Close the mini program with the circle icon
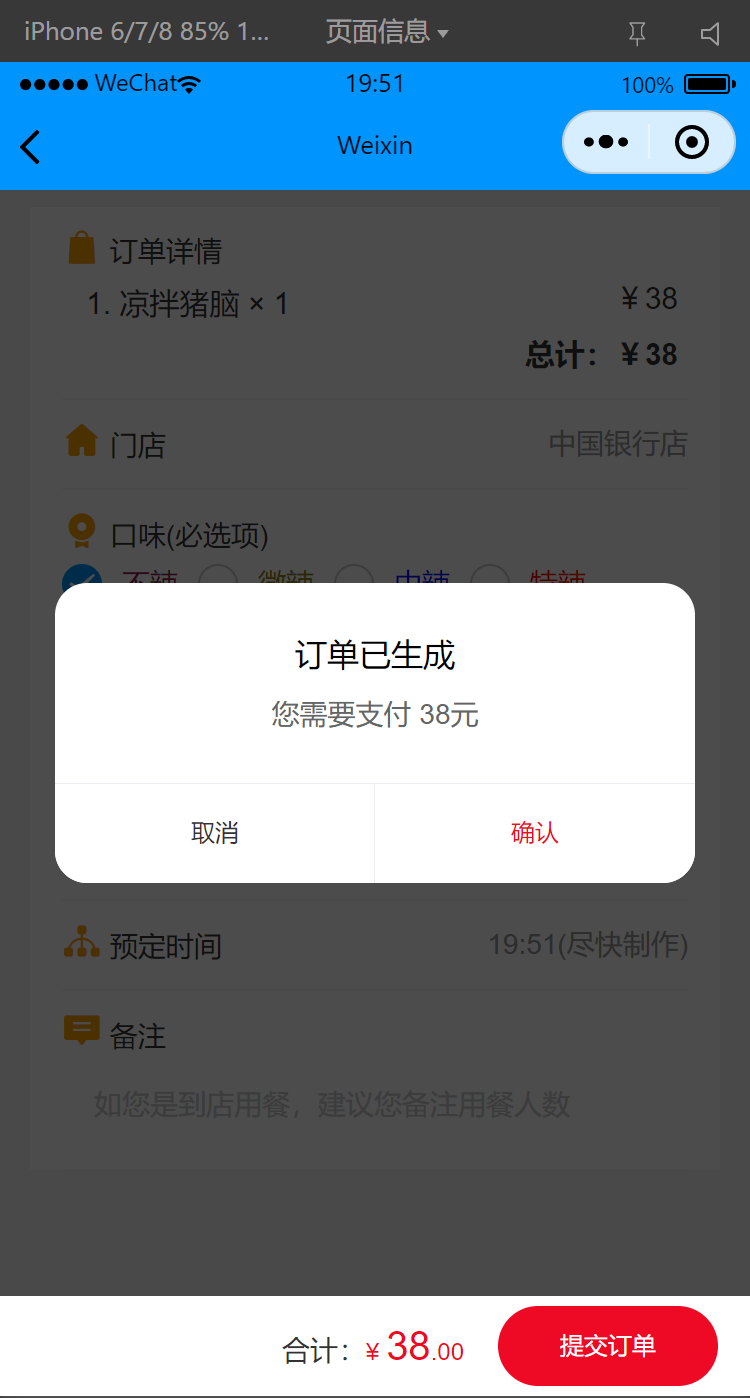This screenshot has width=750, height=1398. pos(692,142)
